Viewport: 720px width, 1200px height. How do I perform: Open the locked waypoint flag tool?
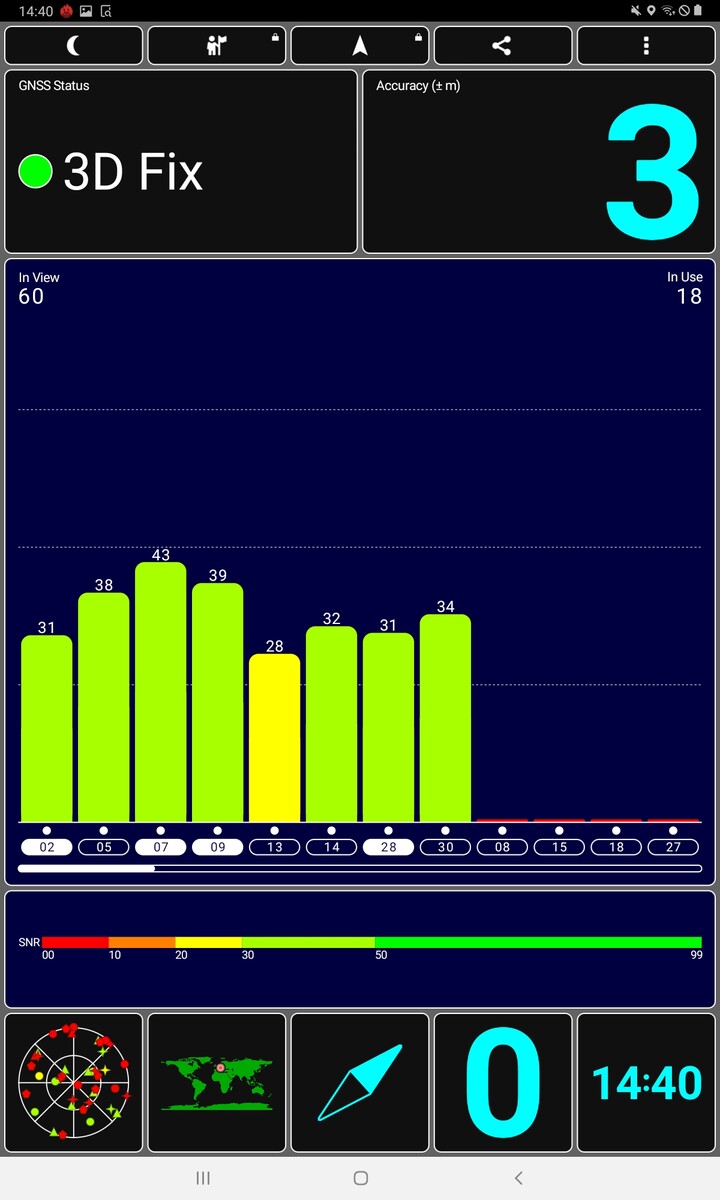pyautogui.click(x=216, y=46)
